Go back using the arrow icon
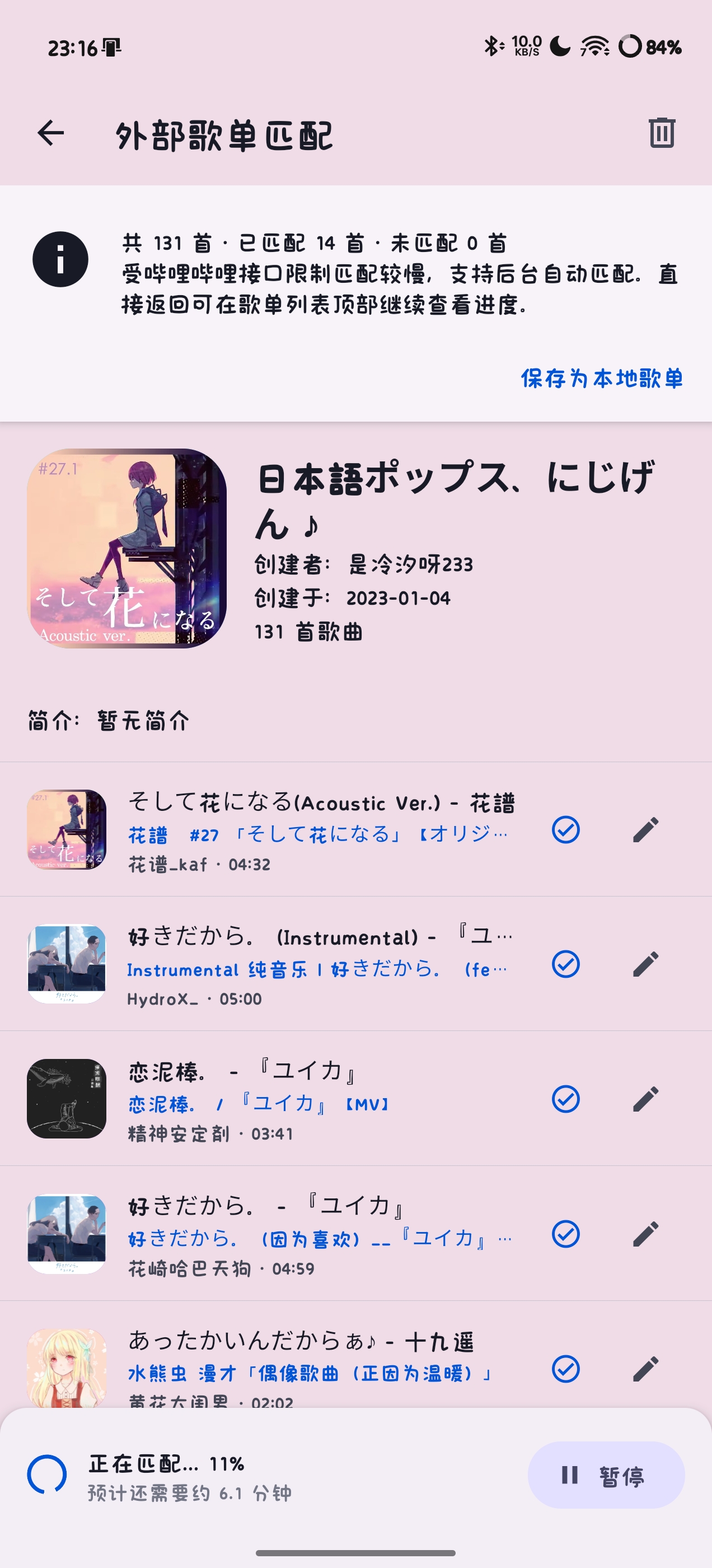 [x=50, y=133]
